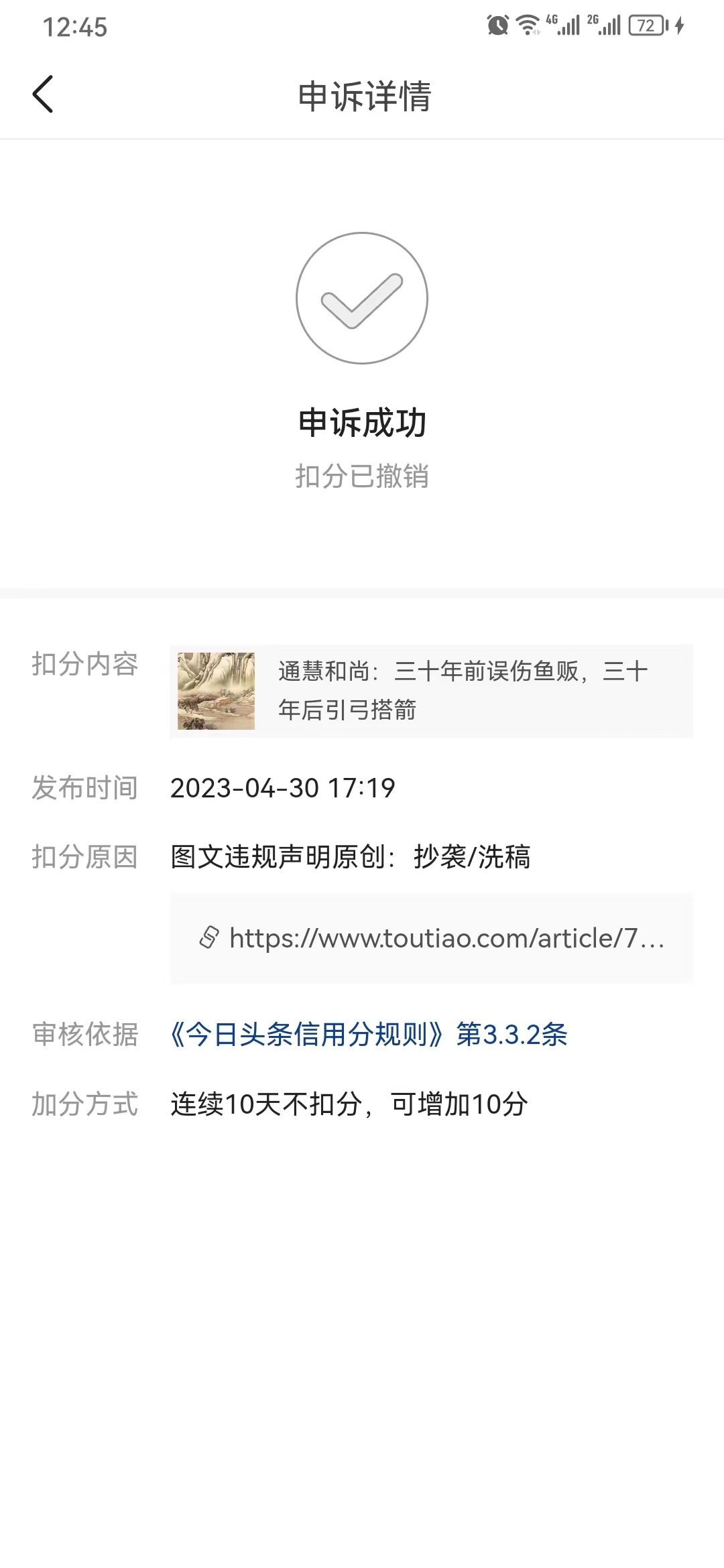Tap the back arrow to return
This screenshot has height=1568, width=724.
43,94
